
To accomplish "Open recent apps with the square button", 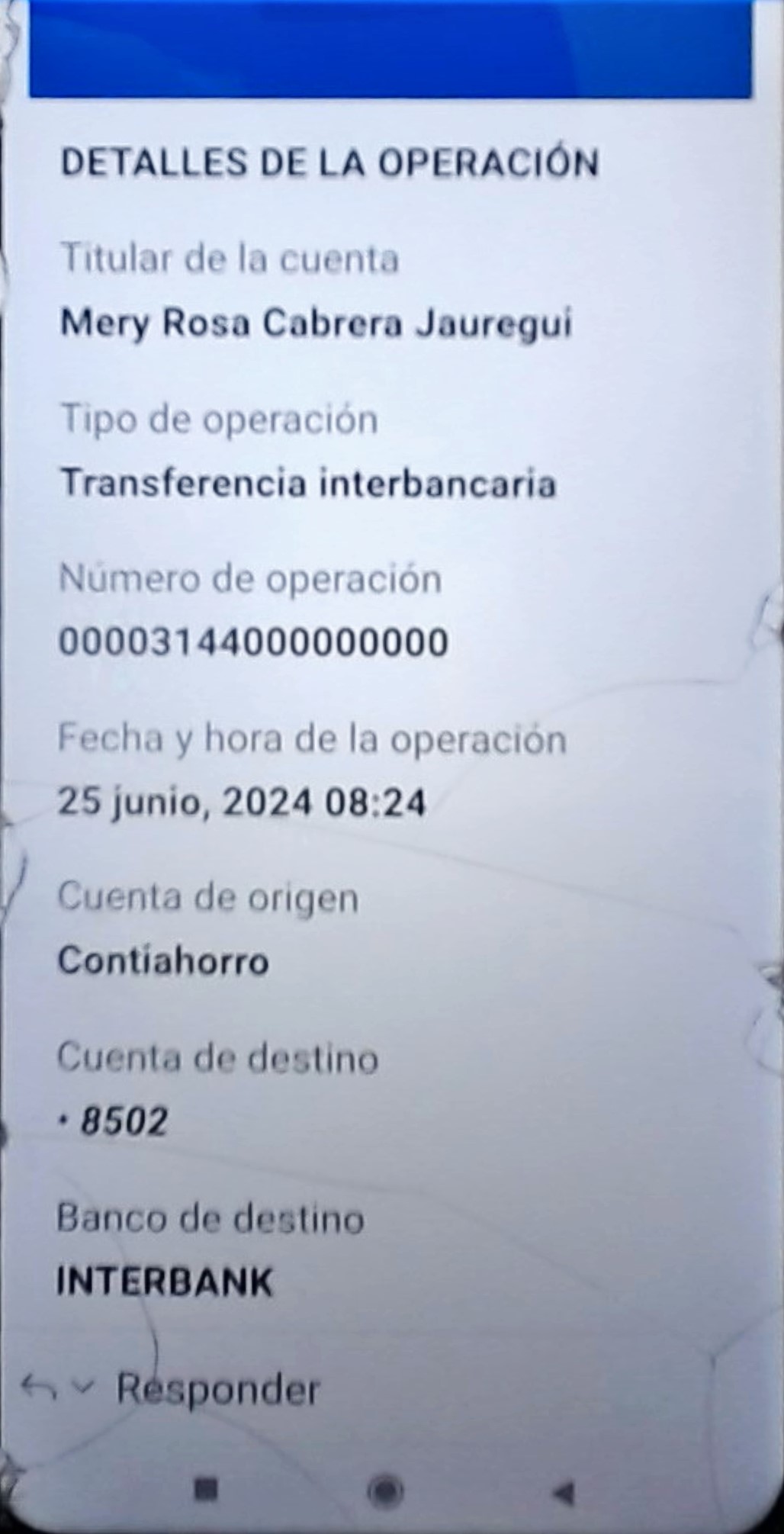I will click(207, 1489).
